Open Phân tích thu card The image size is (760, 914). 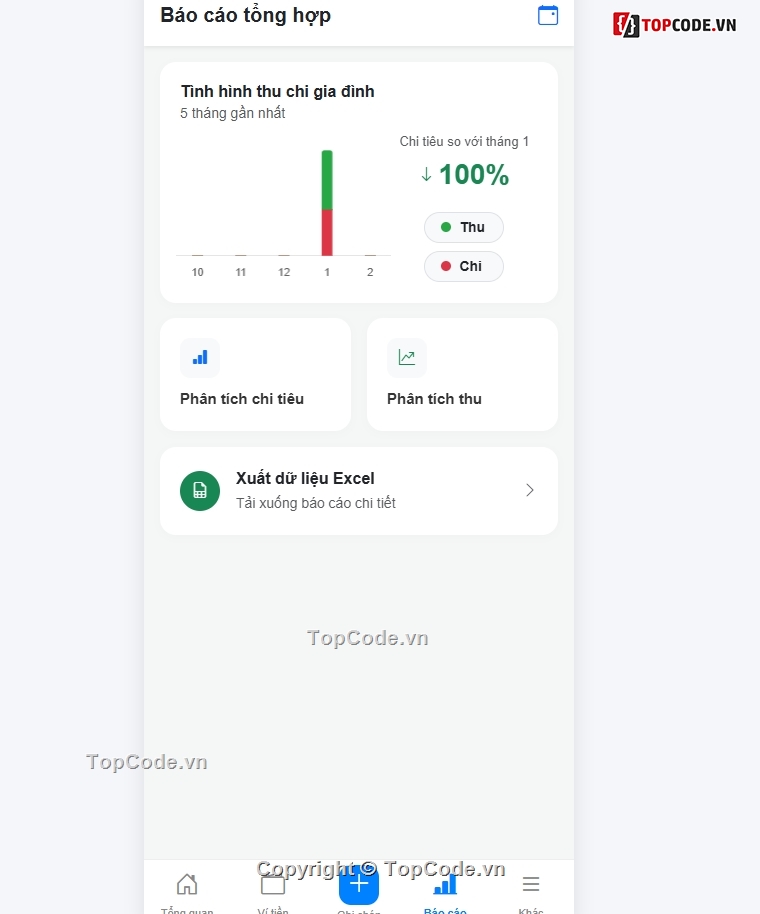(462, 374)
